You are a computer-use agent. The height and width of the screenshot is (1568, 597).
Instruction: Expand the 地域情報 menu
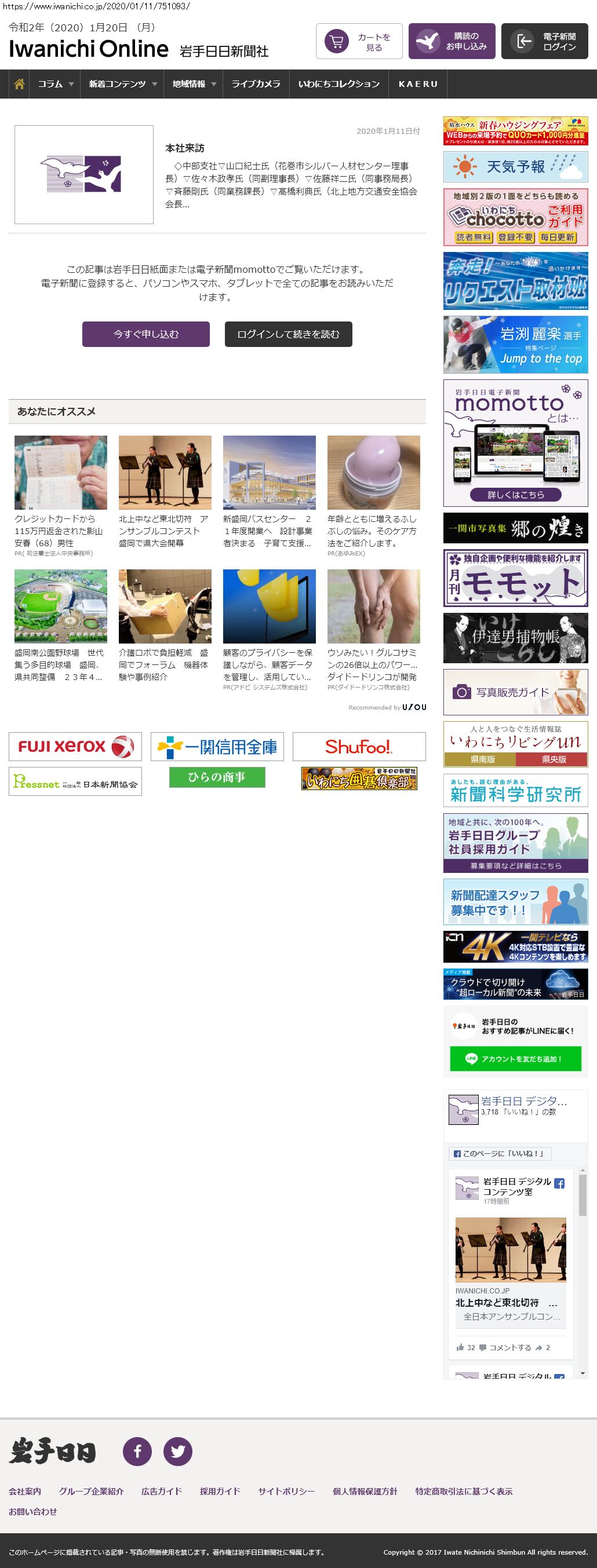click(x=193, y=84)
